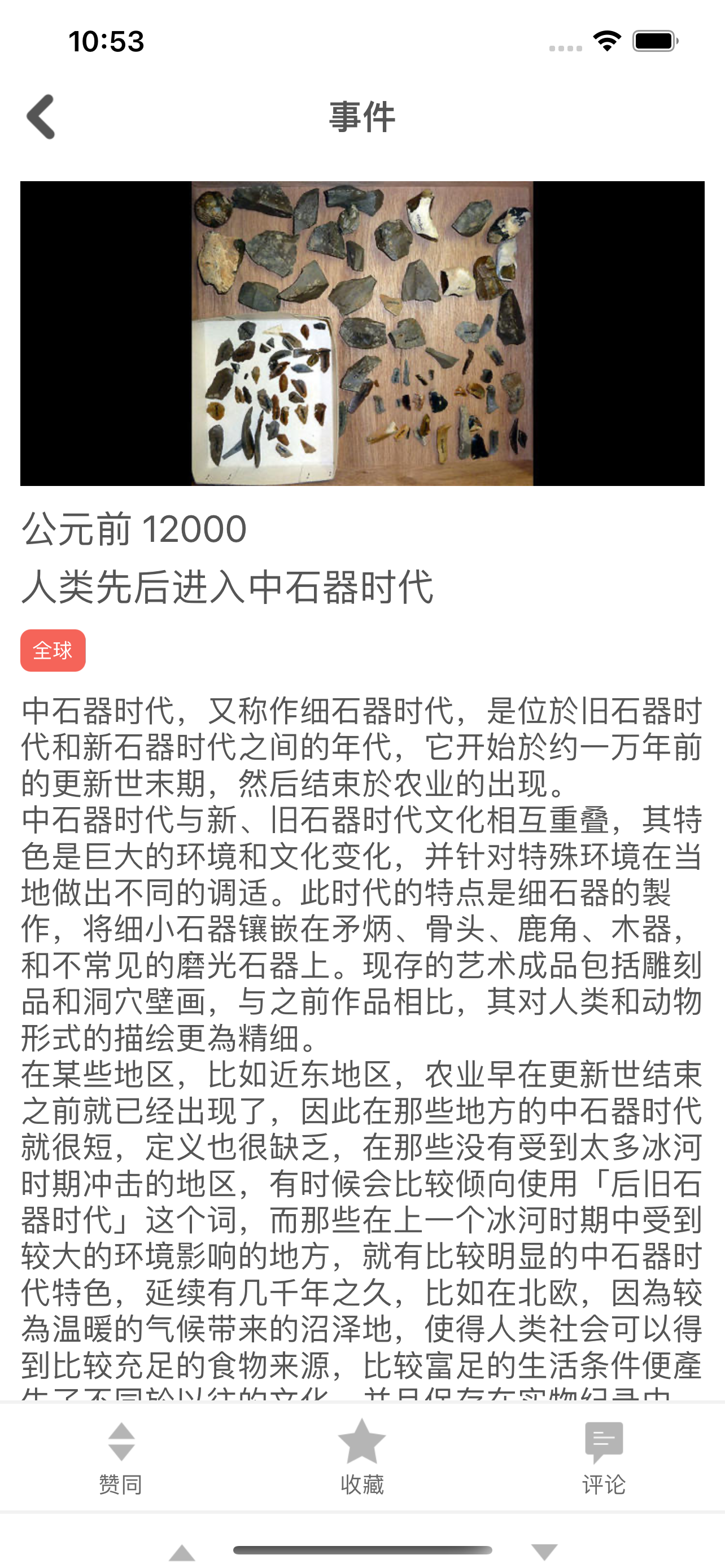Toggle the 全球 region tag filter

point(54,651)
